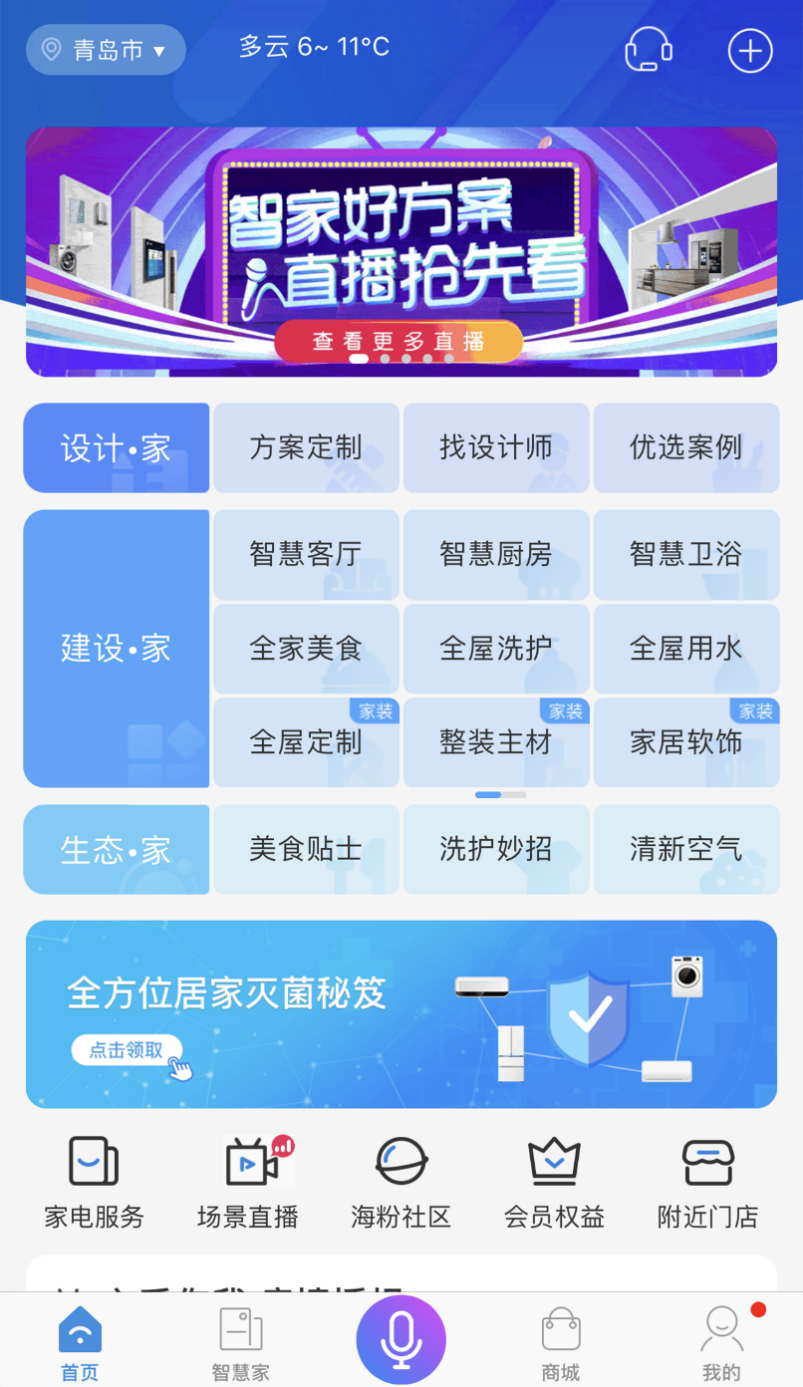Open the customer service headset icon
803x1387 pixels.
647,49
